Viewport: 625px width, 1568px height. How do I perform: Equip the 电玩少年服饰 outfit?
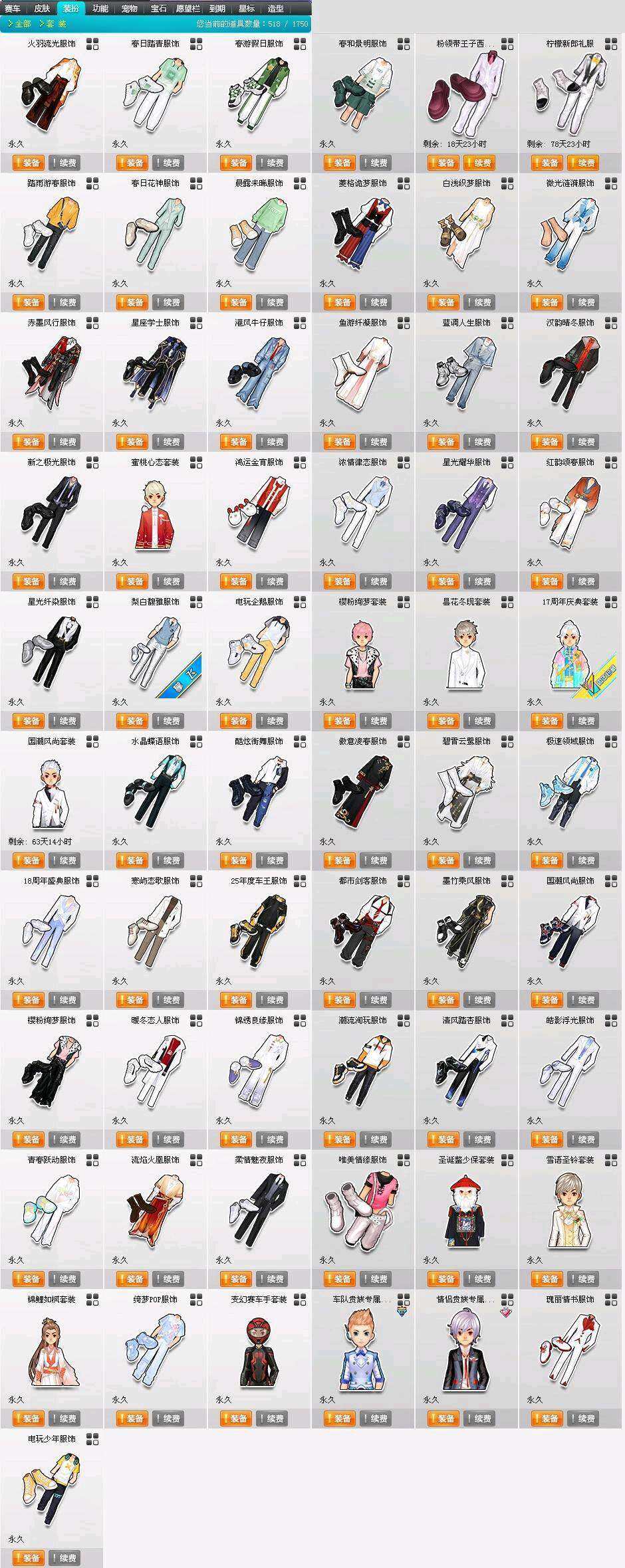coord(28,1558)
